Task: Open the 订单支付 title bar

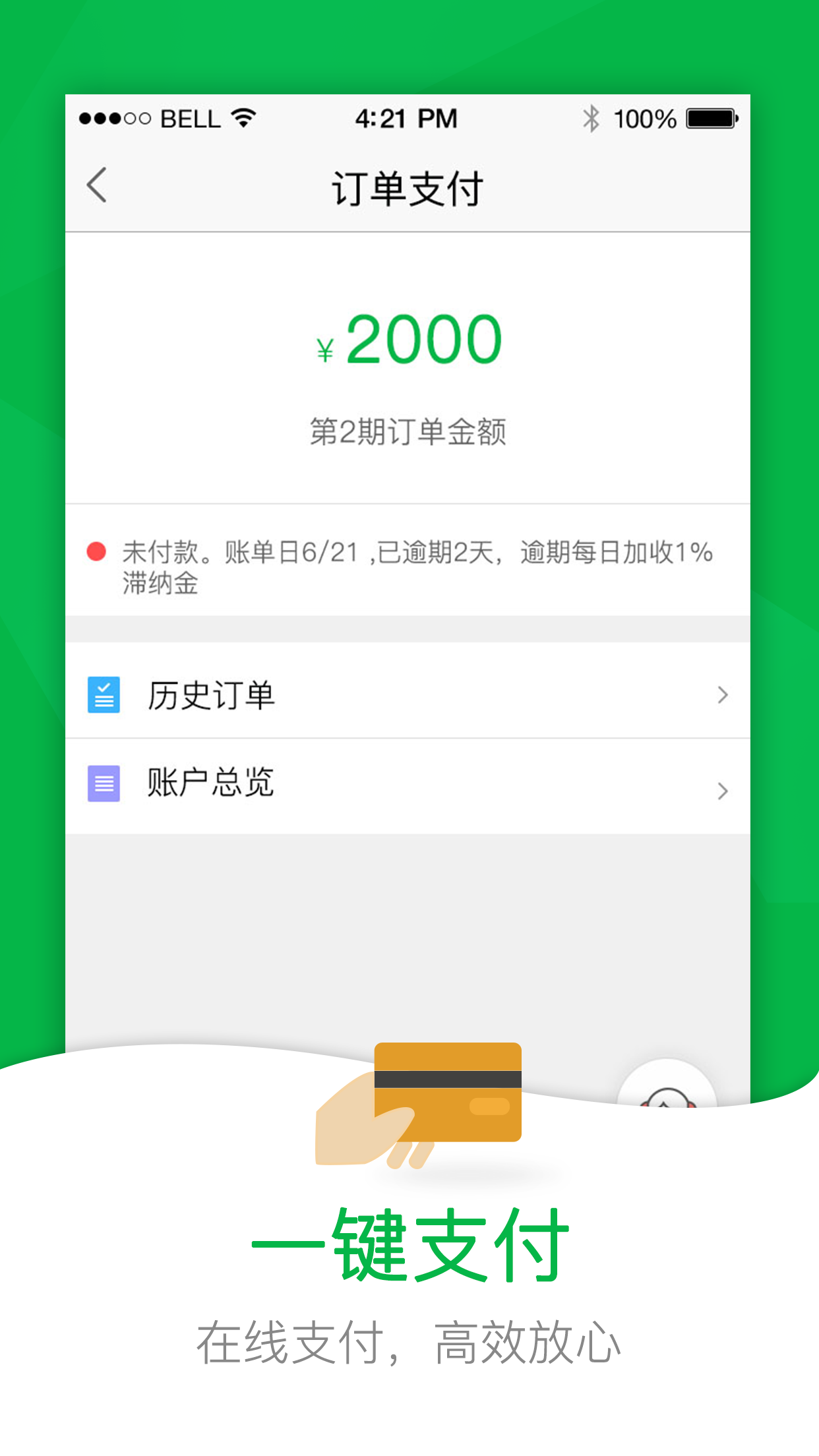Action: point(409,187)
